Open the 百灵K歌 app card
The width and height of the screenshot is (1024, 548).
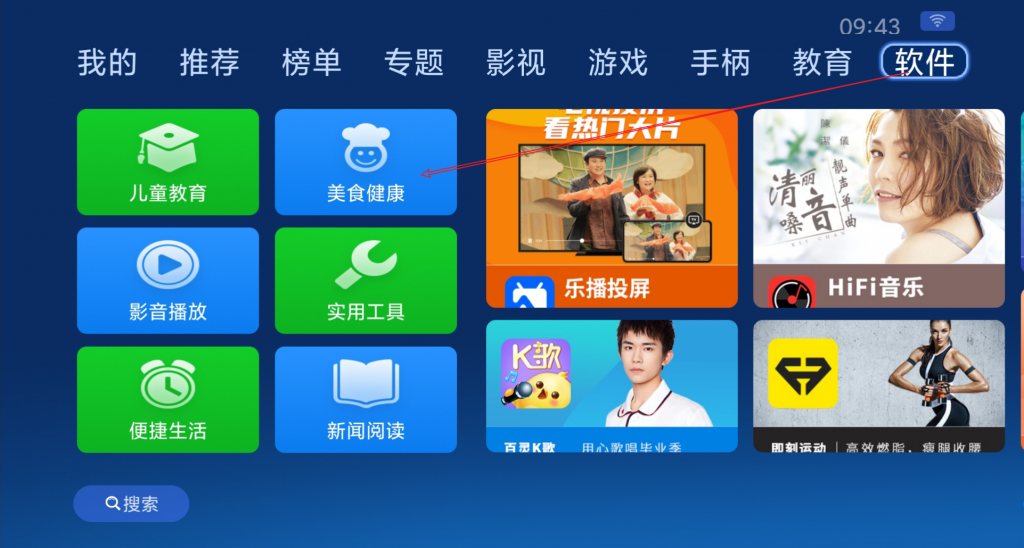tap(611, 386)
